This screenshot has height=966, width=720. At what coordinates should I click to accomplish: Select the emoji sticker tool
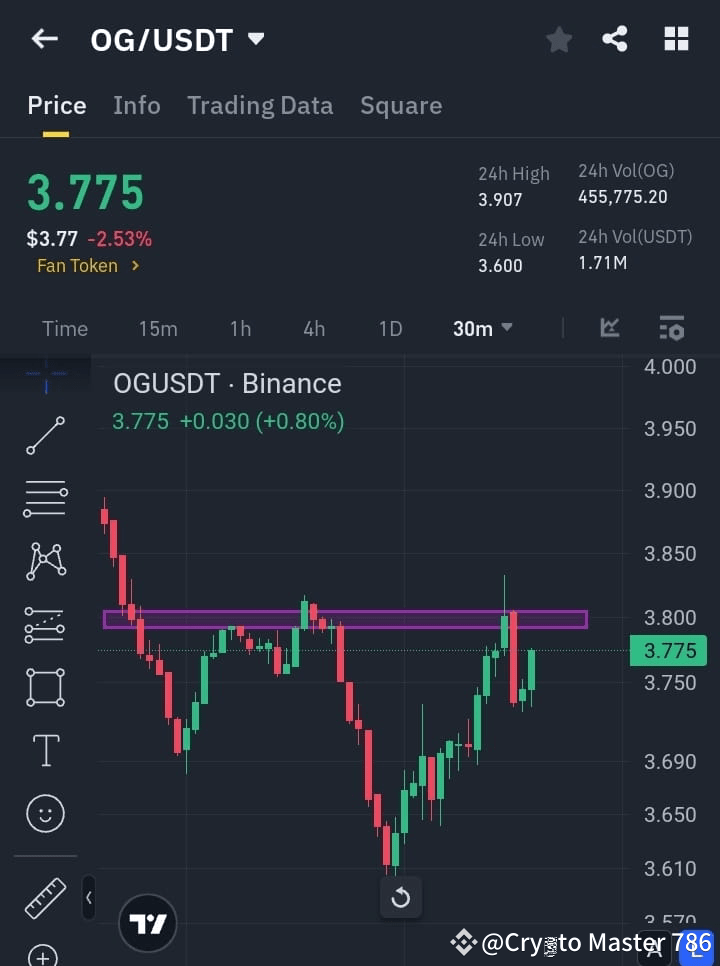click(x=44, y=814)
